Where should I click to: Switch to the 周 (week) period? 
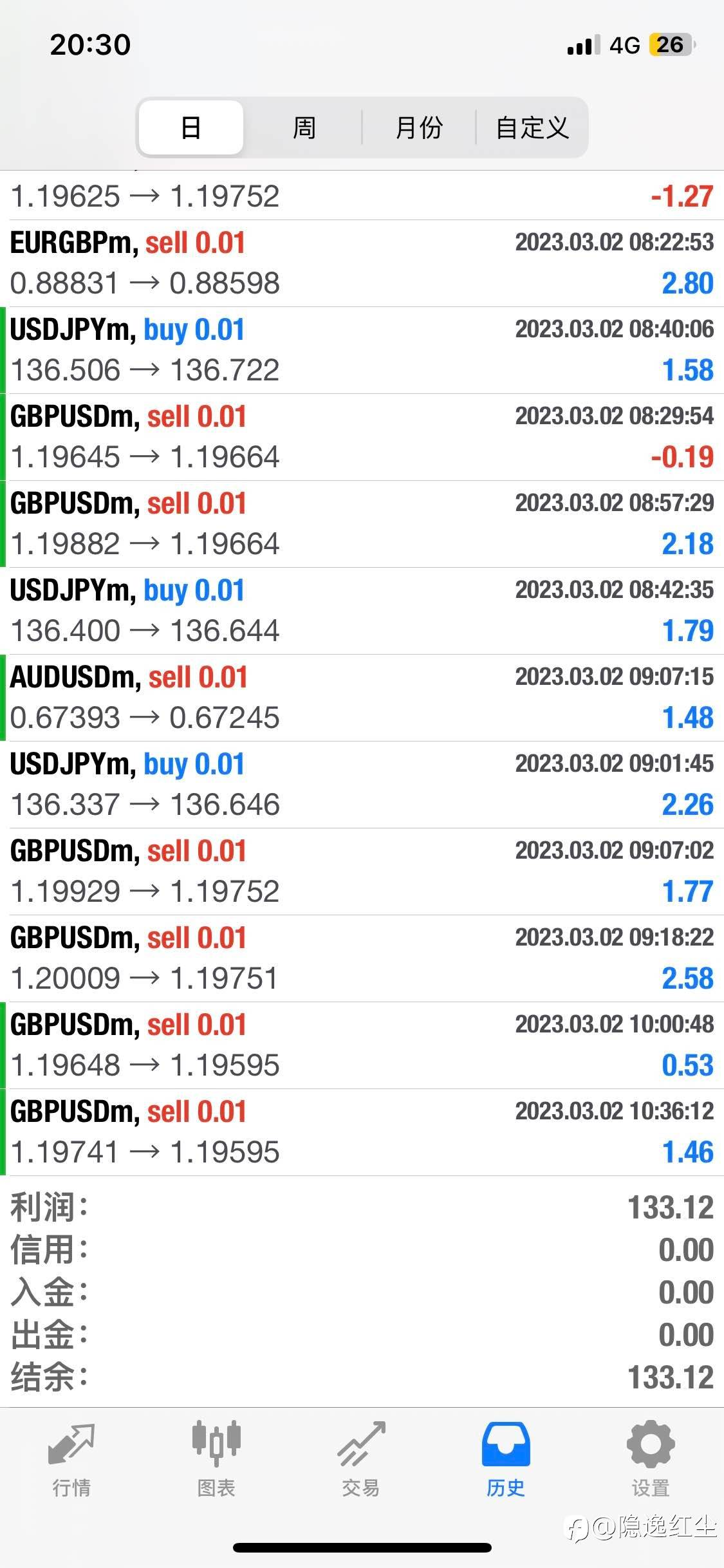tap(304, 127)
